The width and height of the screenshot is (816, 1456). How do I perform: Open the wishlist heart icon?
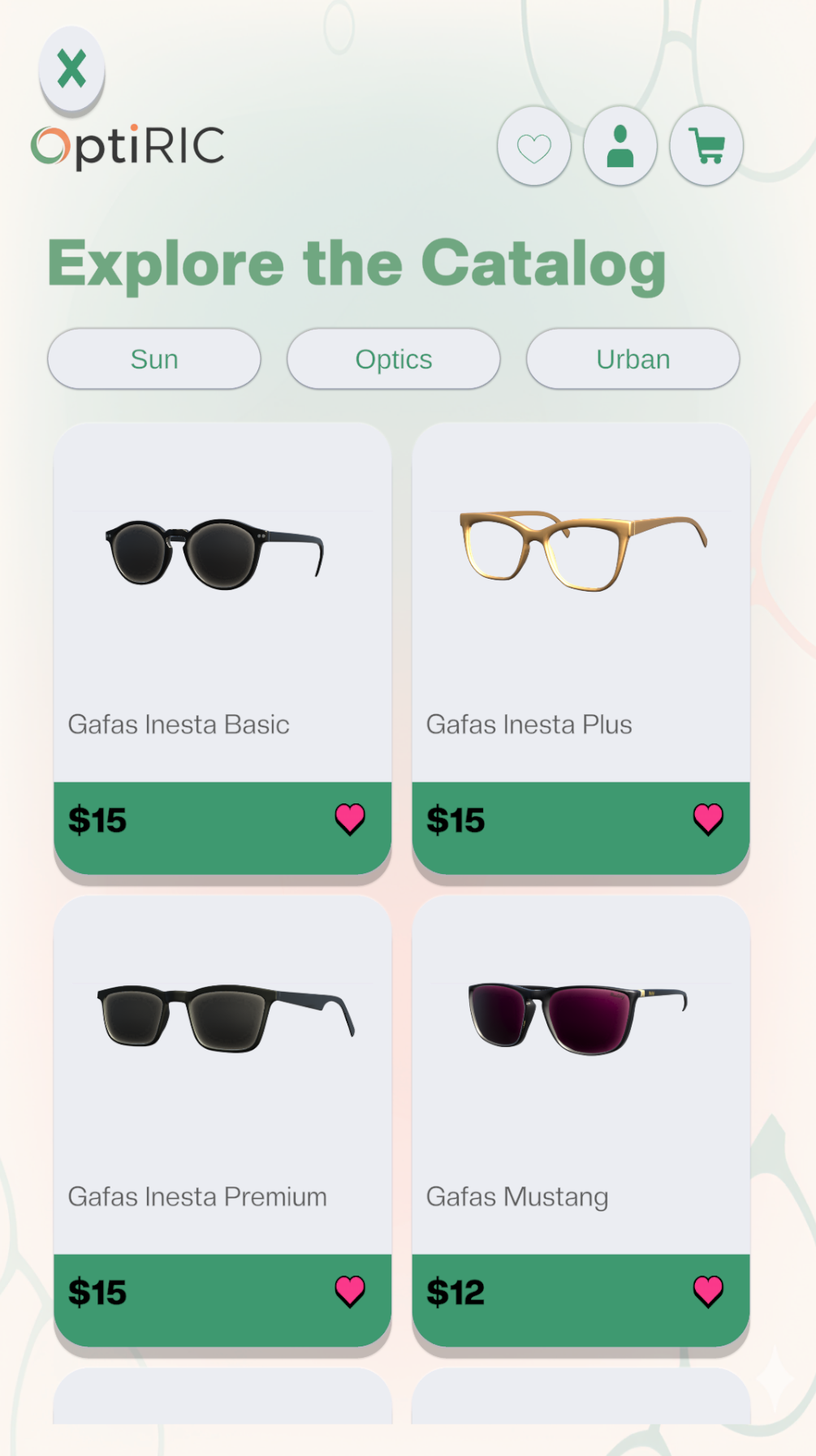[533, 147]
